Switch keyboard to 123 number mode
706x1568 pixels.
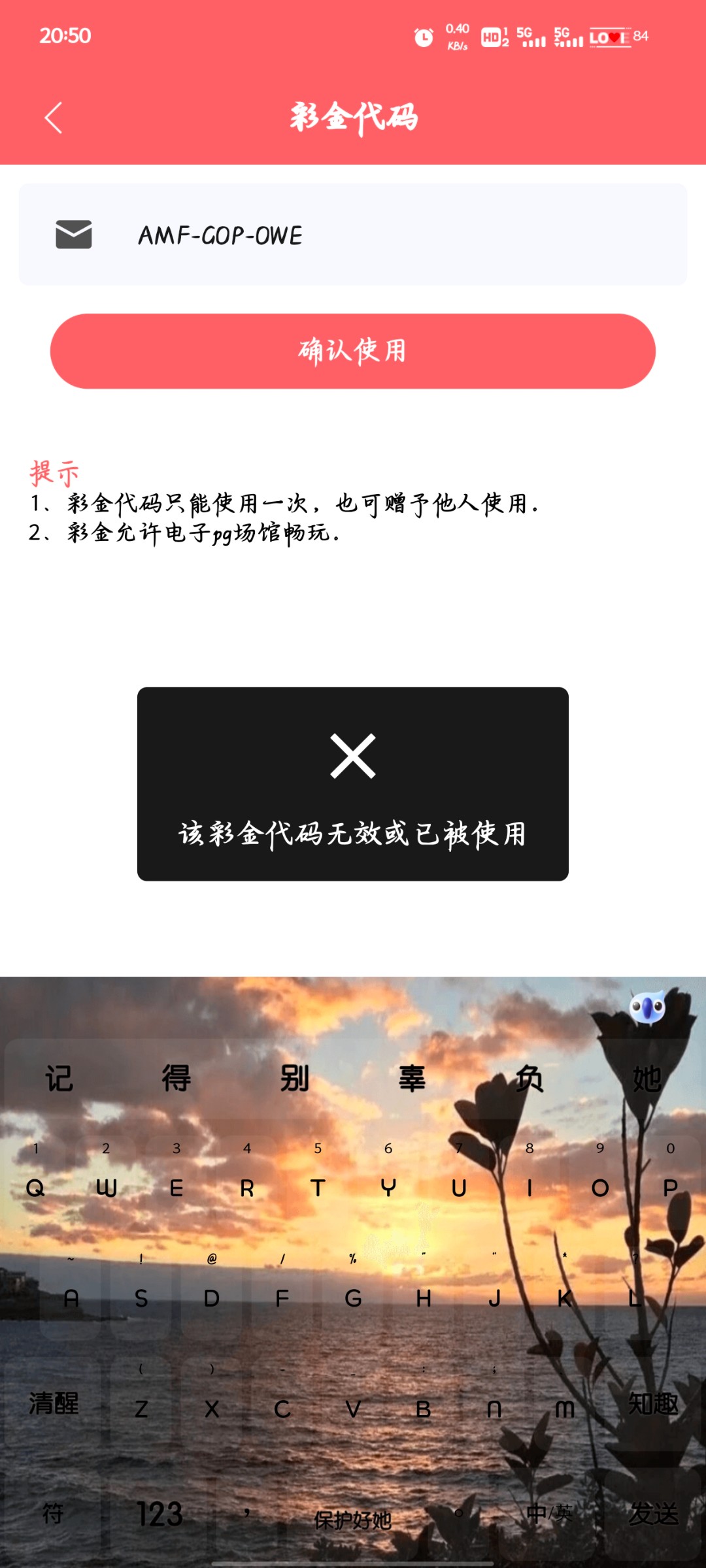coord(159,1513)
